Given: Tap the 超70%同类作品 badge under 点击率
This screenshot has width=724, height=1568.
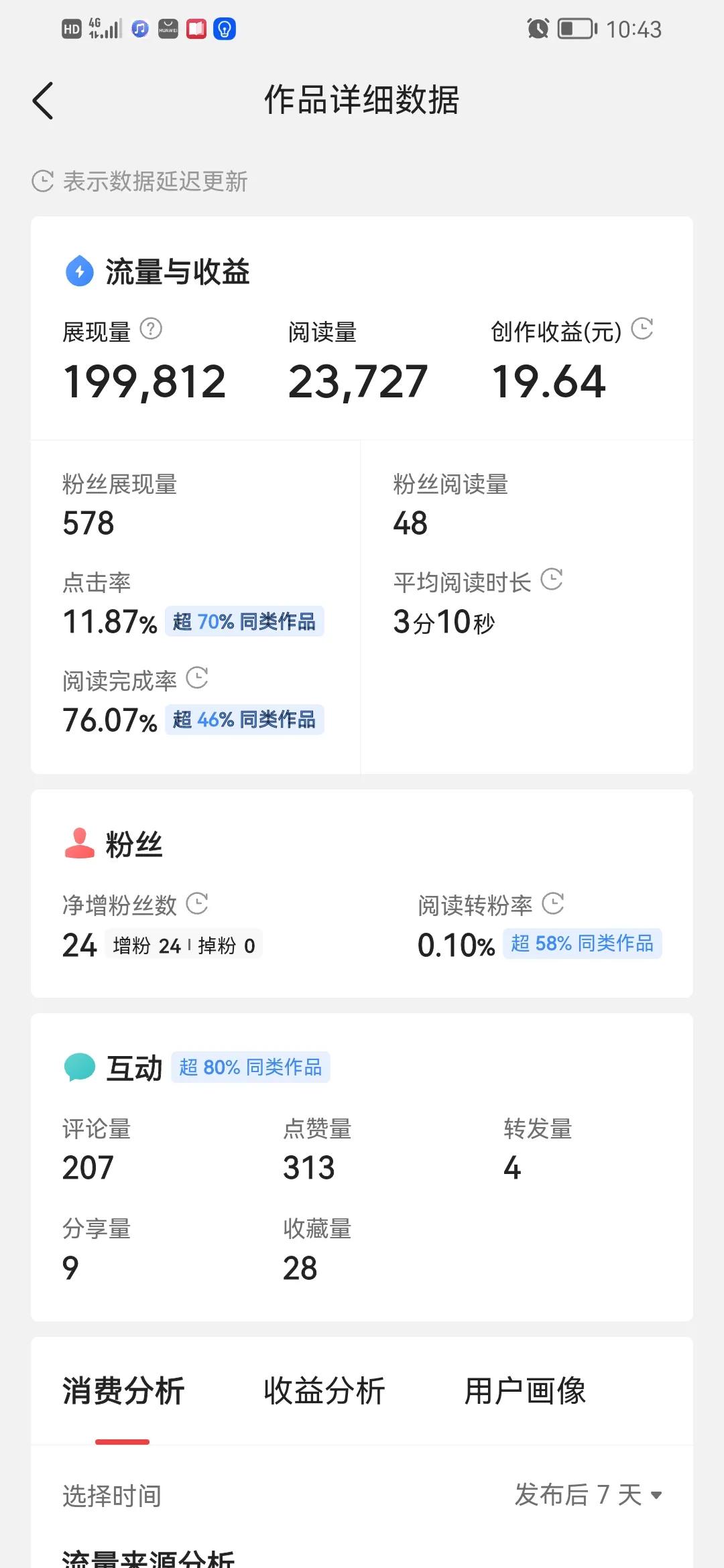Looking at the screenshot, I should coord(244,623).
